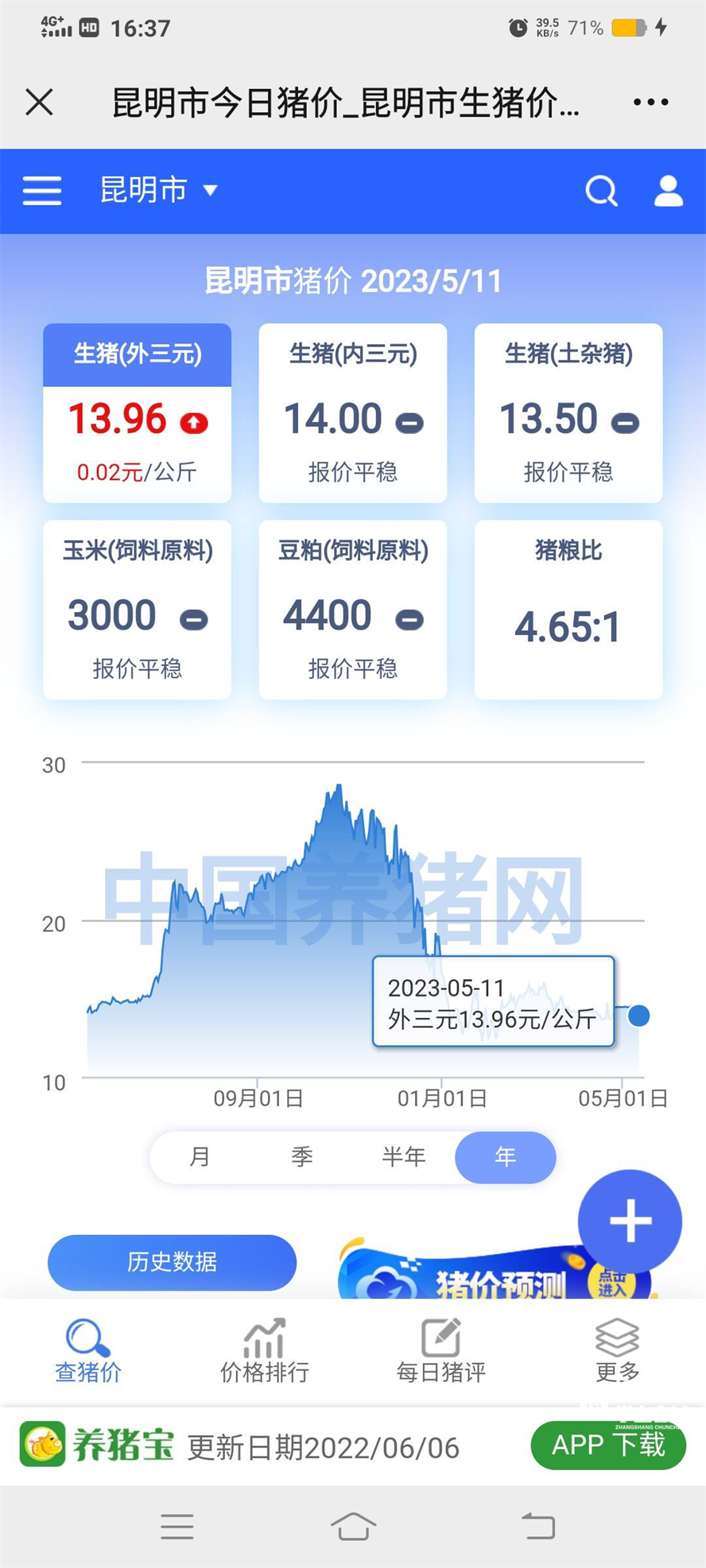View 历史数据 history data
The image size is (706, 1568).
(172, 1262)
